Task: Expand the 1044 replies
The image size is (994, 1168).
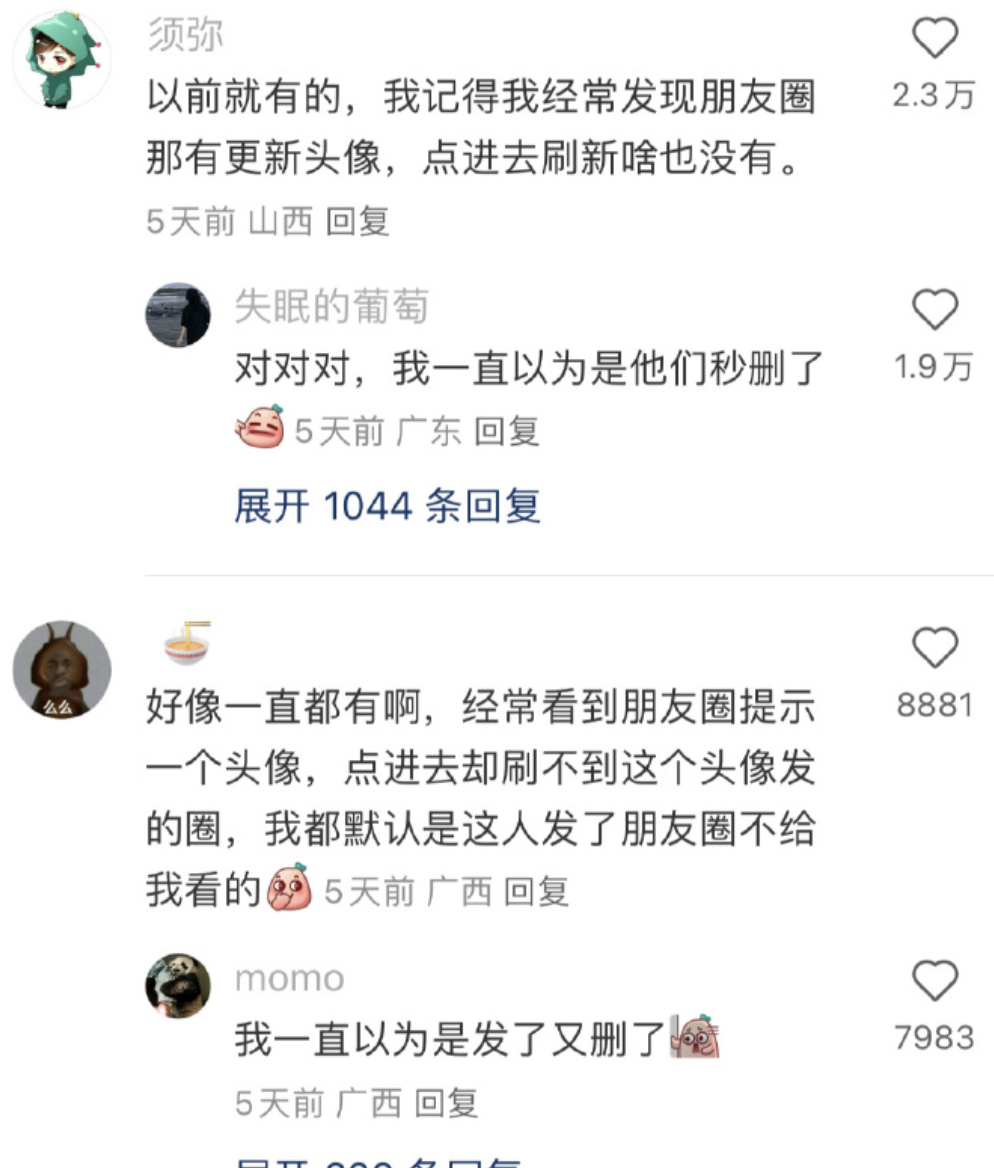Action: pyautogui.click(x=387, y=507)
